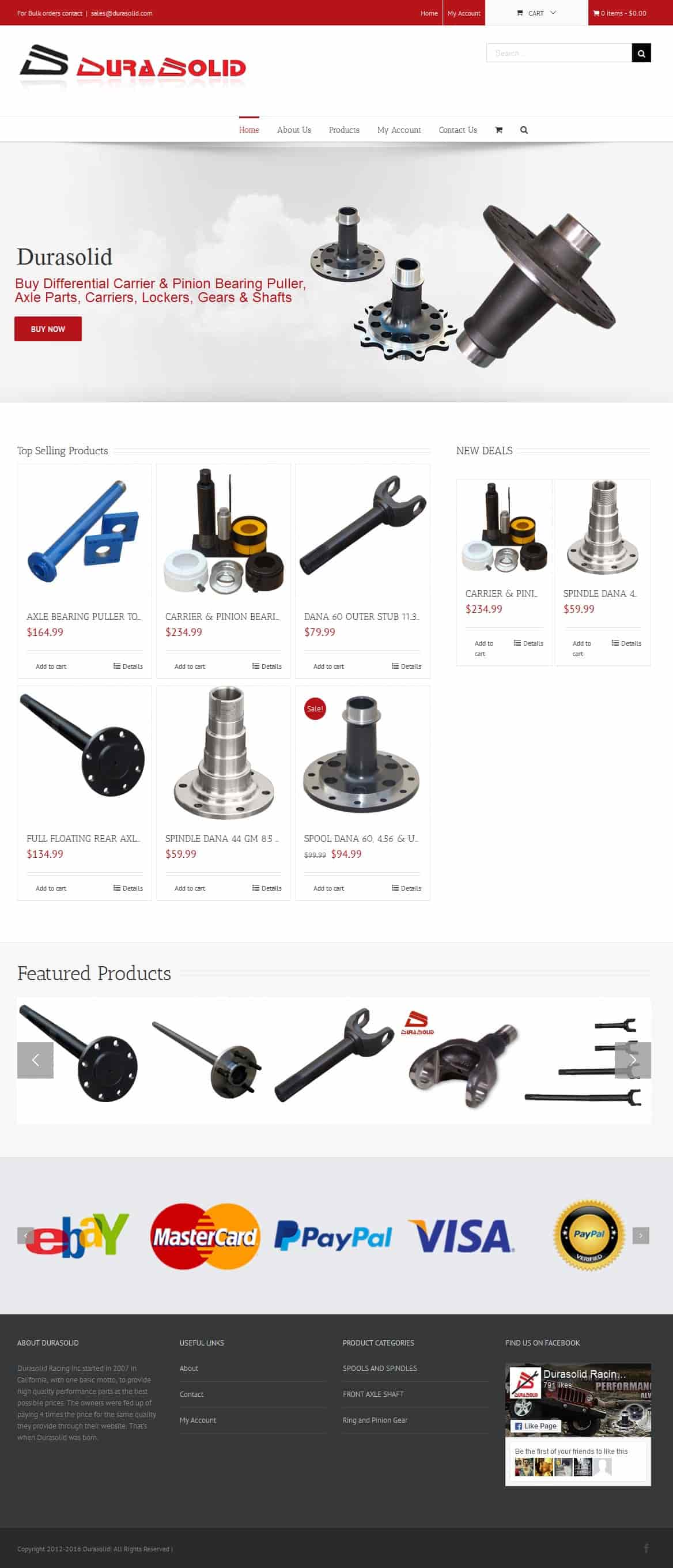Go to the Products menu

pyautogui.click(x=344, y=130)
